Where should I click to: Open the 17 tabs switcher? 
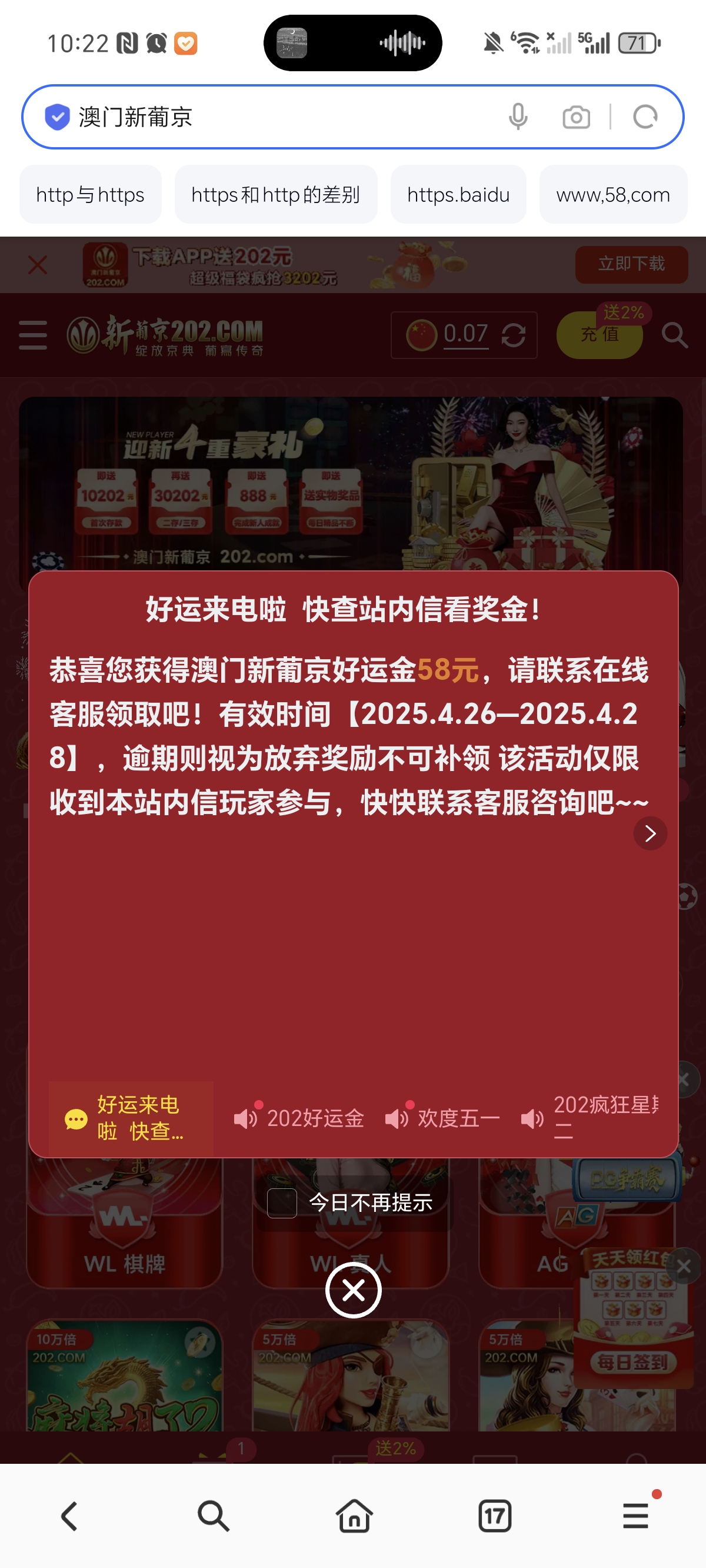pyautogui.click(x=495, y=1516)
